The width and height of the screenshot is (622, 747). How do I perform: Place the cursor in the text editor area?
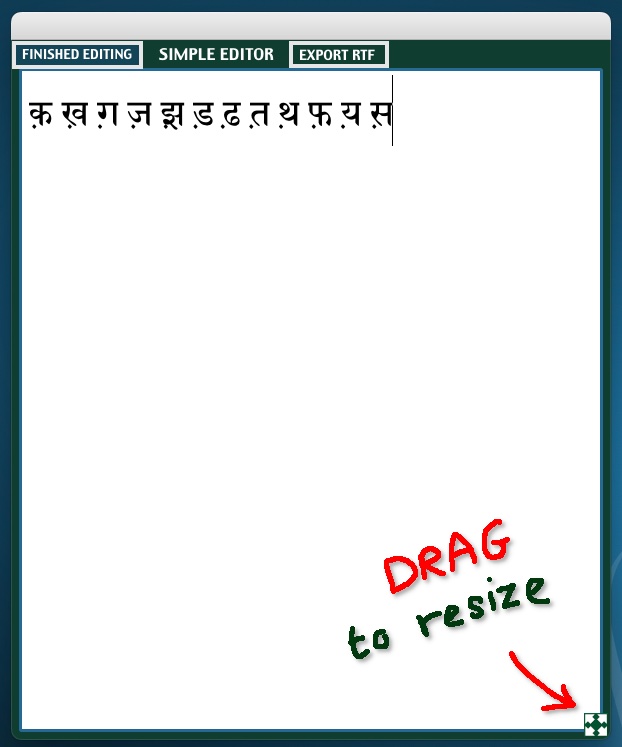click(300, 350)
